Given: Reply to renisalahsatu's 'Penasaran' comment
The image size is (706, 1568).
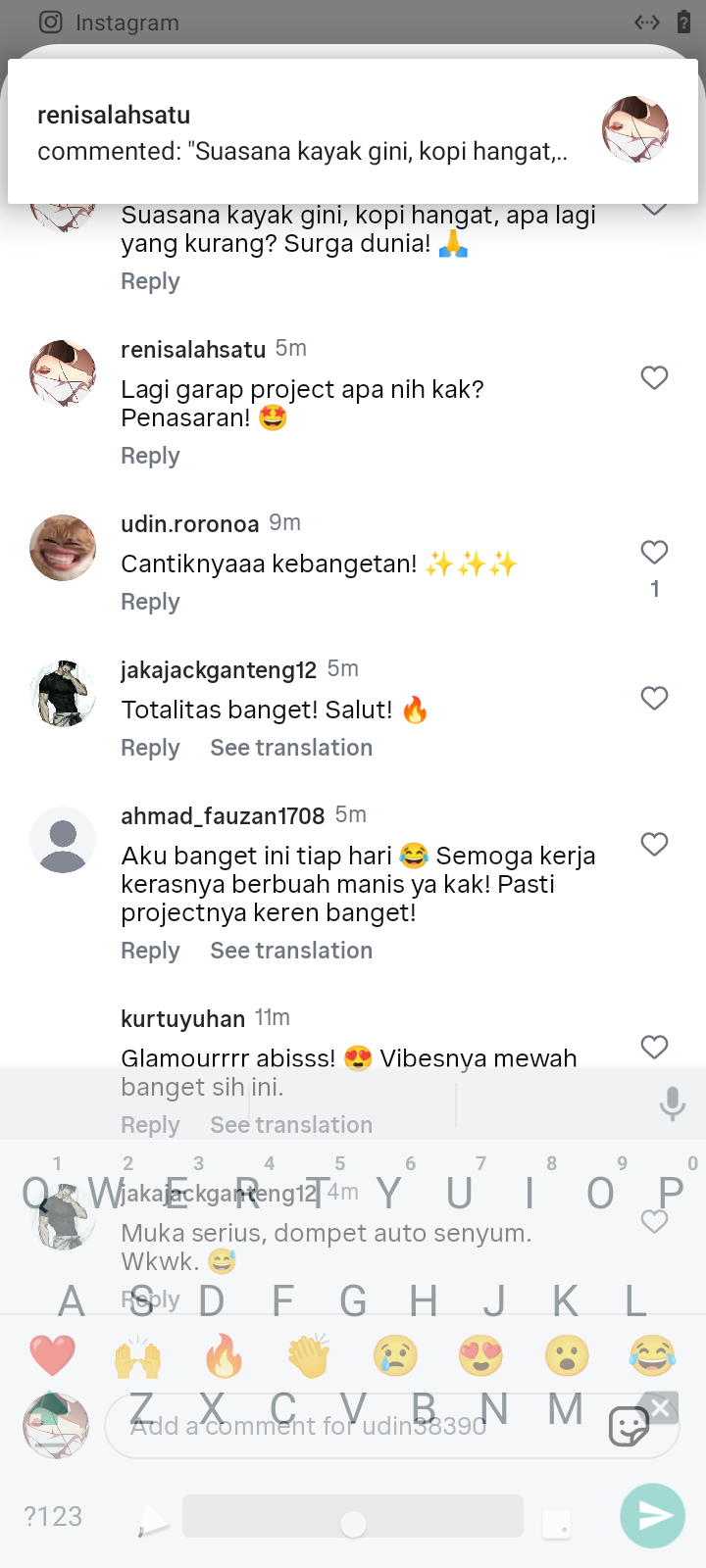Looking at the screenshot, I should tap(150, 456).
